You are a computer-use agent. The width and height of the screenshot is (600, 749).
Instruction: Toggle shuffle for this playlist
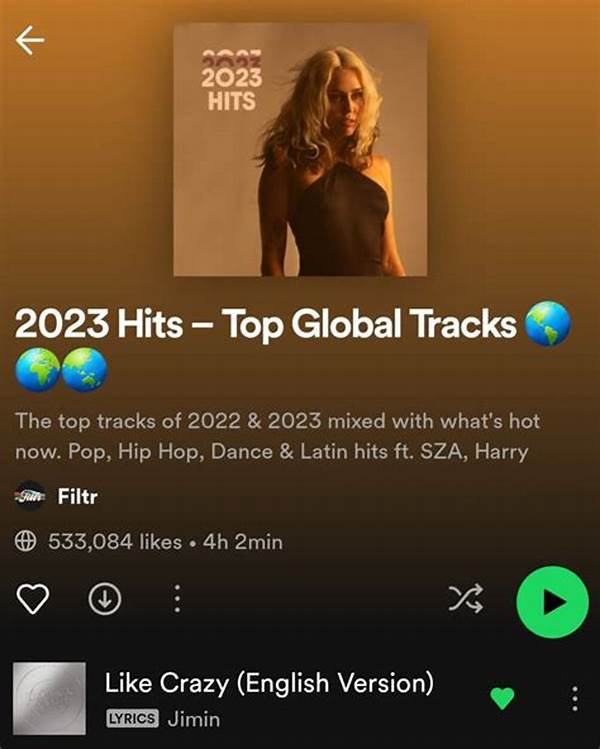tap(466, 599)
